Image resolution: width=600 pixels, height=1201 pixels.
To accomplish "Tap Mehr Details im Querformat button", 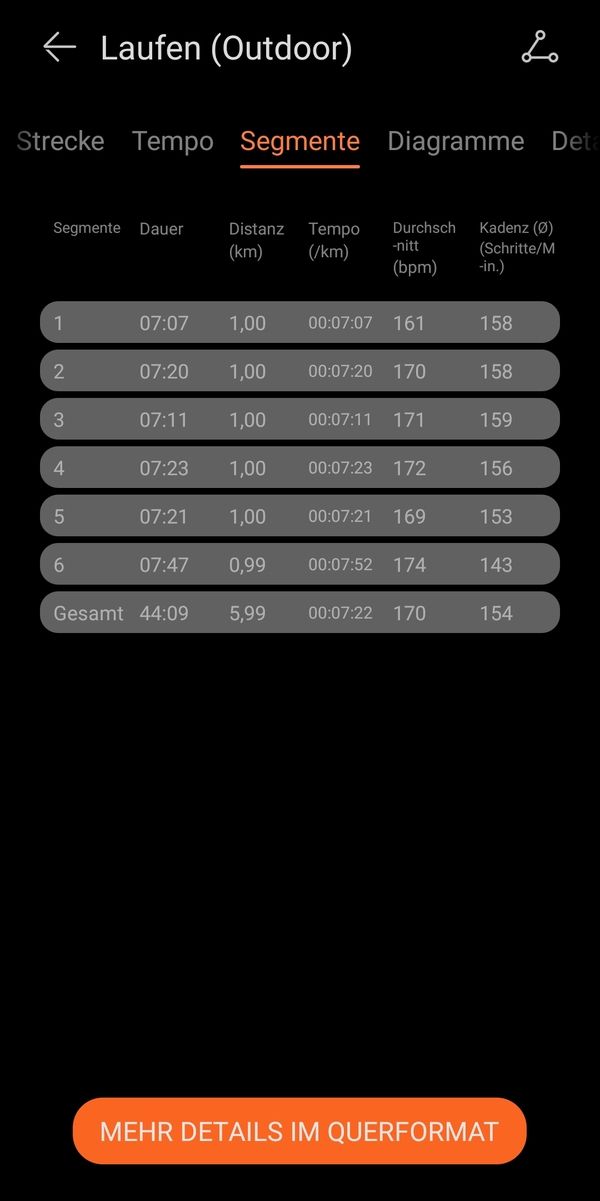I will (x=299, y=1131).
